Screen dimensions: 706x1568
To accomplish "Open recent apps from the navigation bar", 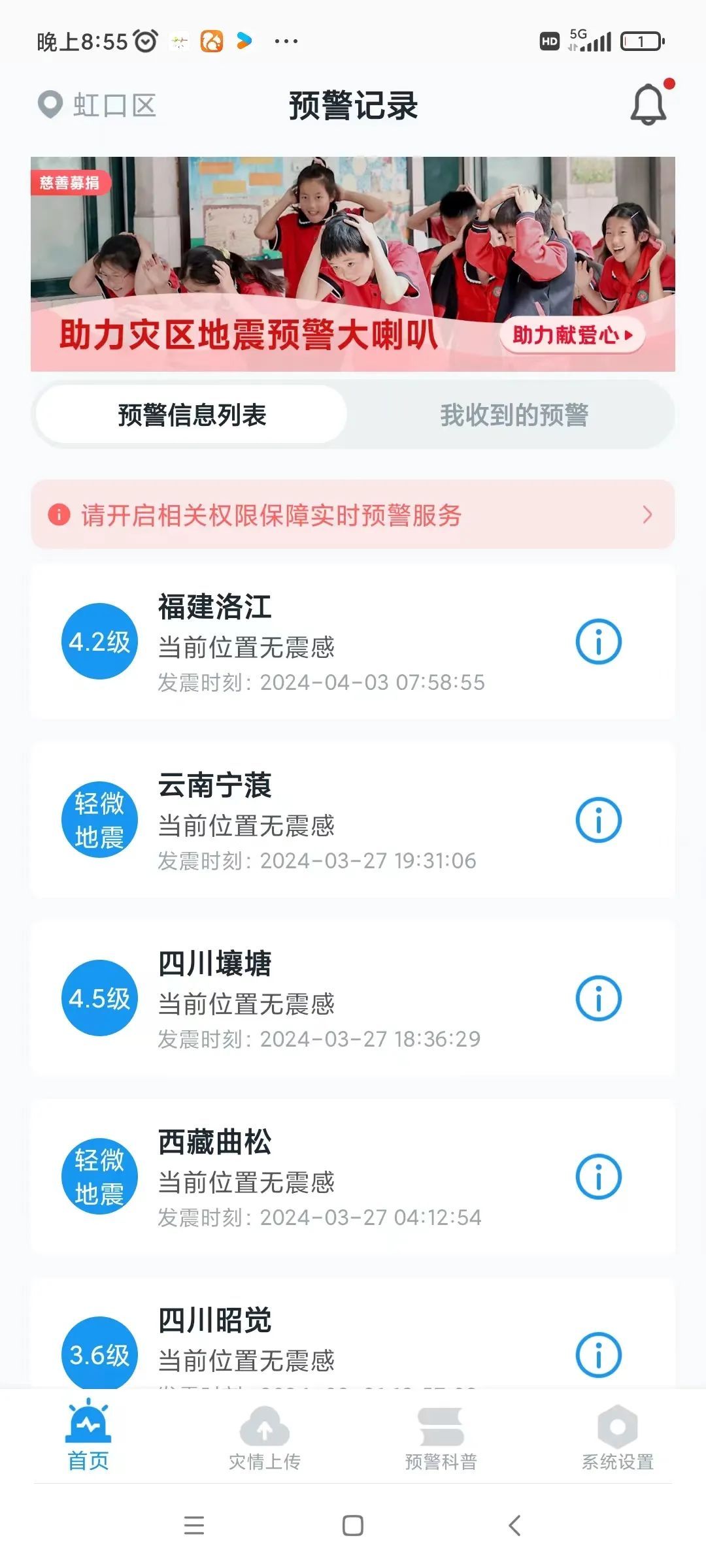I will (194, 1526).
